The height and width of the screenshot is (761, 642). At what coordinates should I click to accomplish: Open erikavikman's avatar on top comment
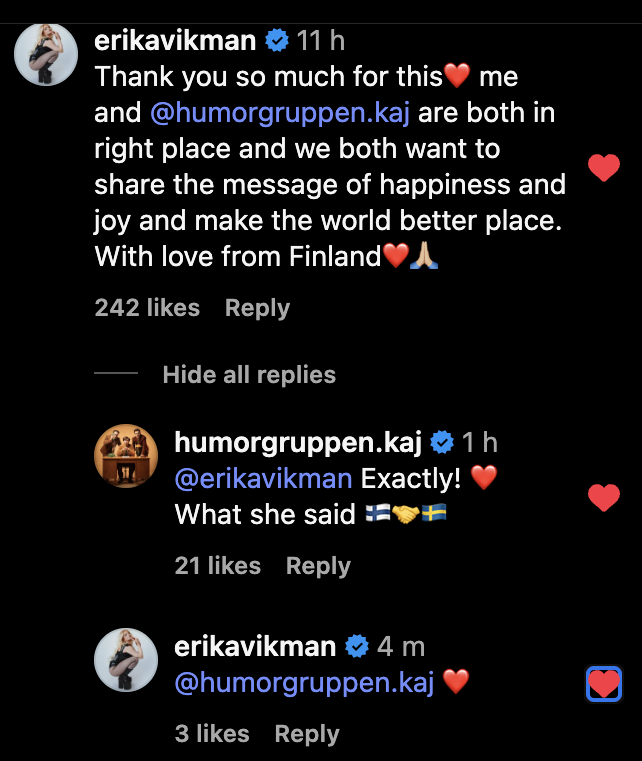(x=46, y=53)
